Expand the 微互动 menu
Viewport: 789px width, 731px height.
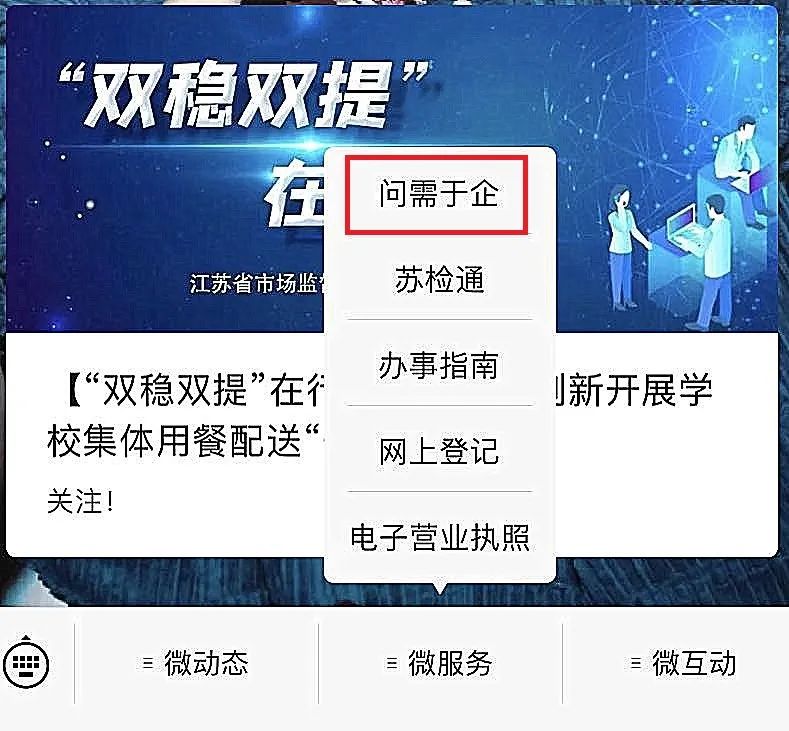pos(684,664)
